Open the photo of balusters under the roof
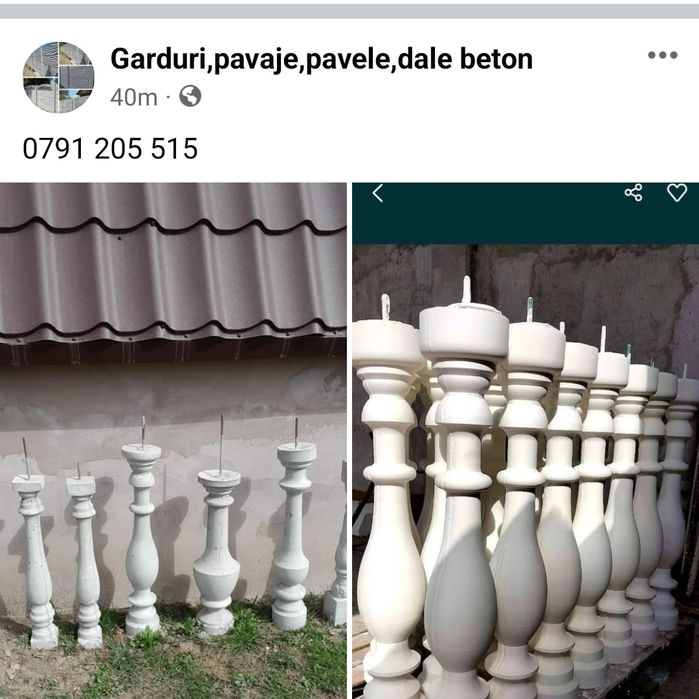The width and height of the screenshot is (699, 699). 173,440
